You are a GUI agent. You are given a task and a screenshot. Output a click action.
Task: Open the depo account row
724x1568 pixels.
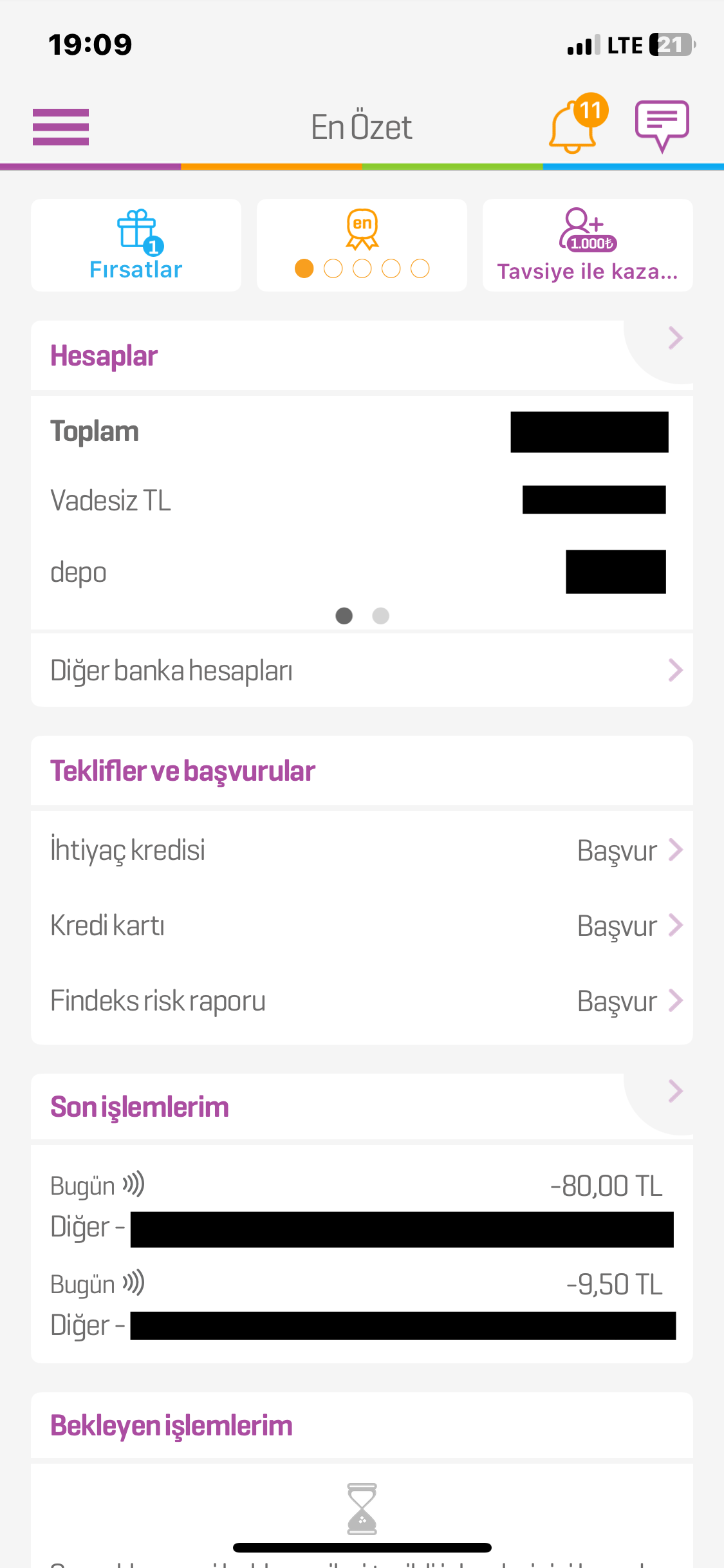tap(360, 572)
